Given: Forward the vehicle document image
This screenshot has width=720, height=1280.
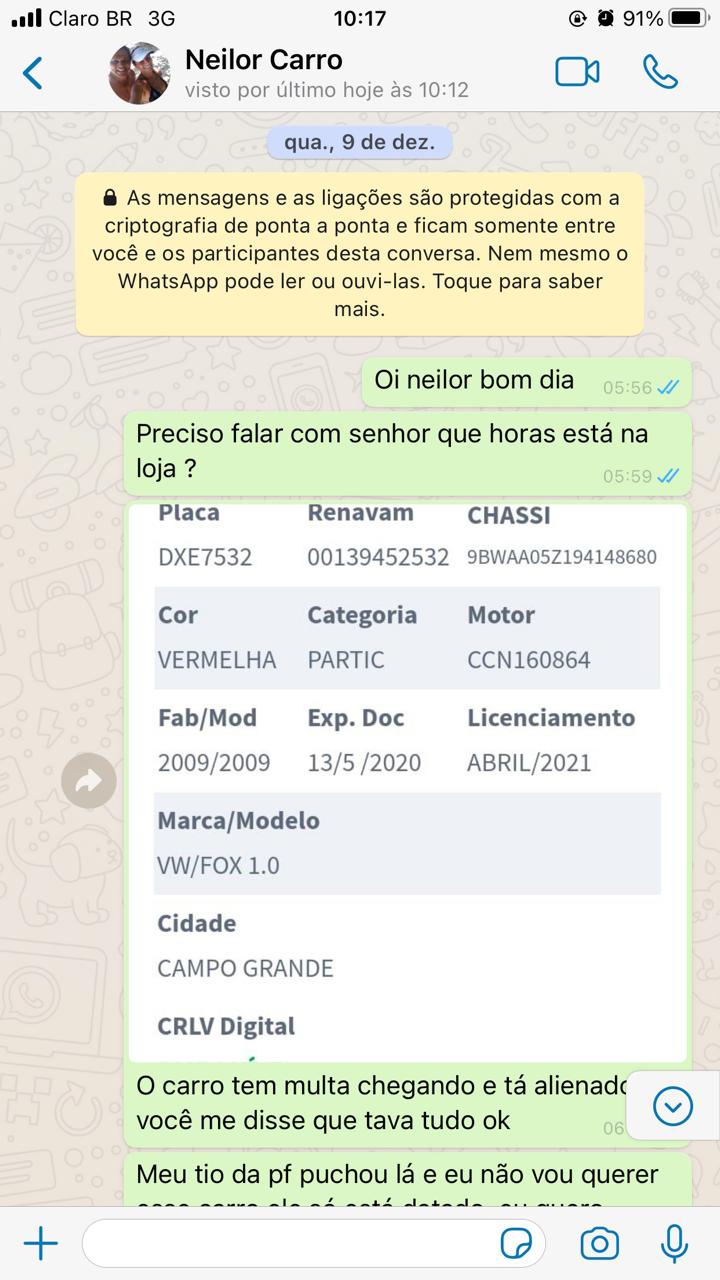Looking at the screenshot, I should point(89,781).
